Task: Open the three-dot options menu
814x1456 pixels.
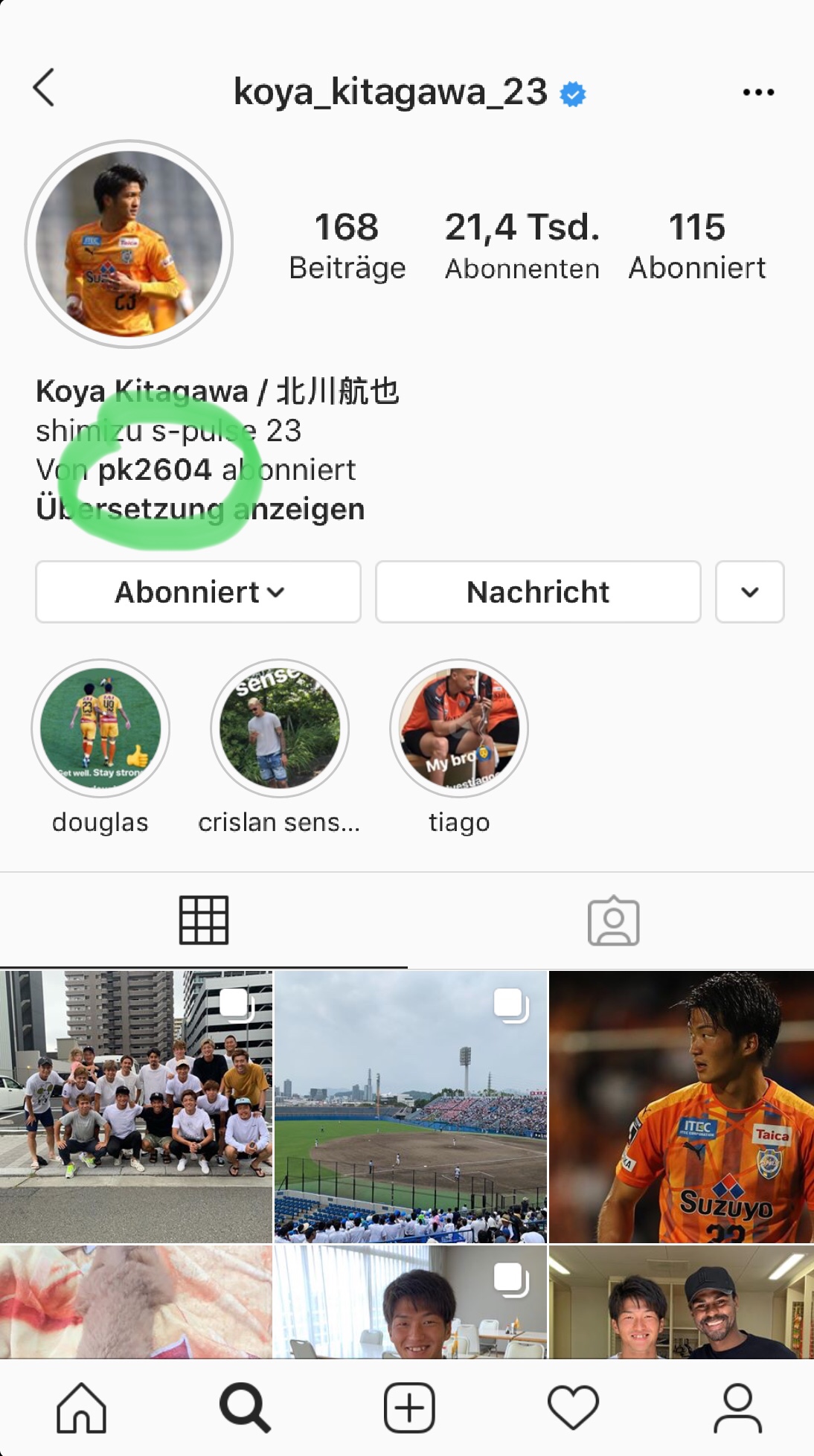Action: (758, 92)
